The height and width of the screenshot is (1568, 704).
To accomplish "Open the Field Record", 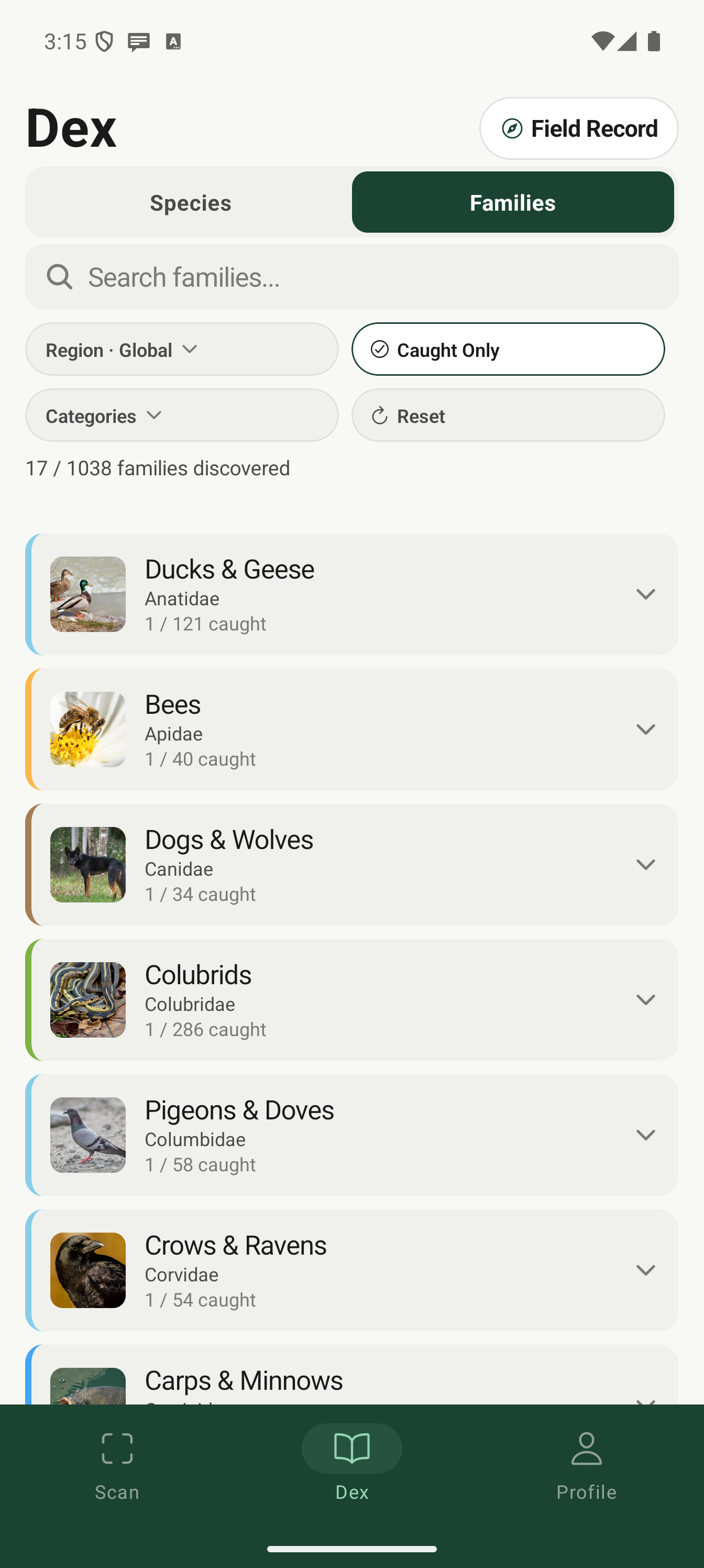I will [x=578, y=128].
